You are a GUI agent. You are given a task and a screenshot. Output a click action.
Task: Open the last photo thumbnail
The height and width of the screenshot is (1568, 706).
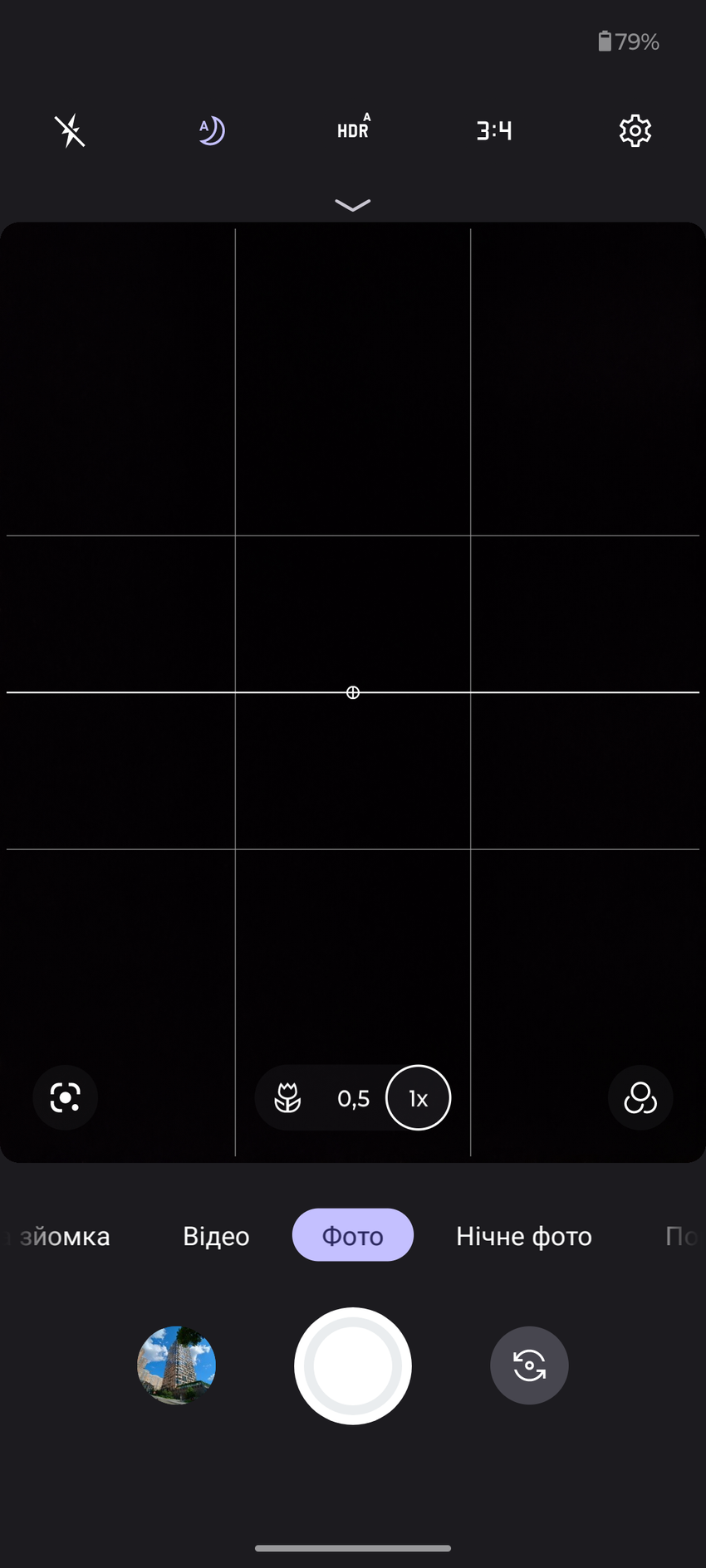tap(176, 1365)
